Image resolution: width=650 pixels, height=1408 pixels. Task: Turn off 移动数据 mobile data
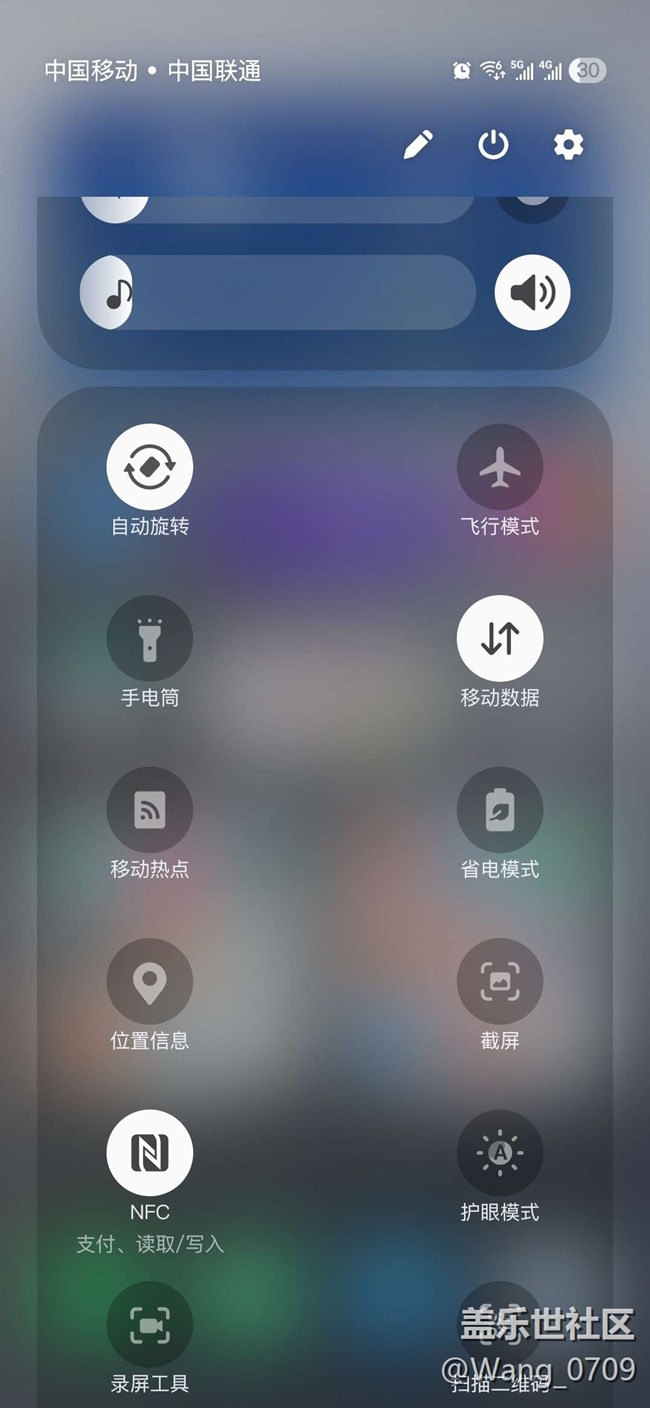pos(500,638)
